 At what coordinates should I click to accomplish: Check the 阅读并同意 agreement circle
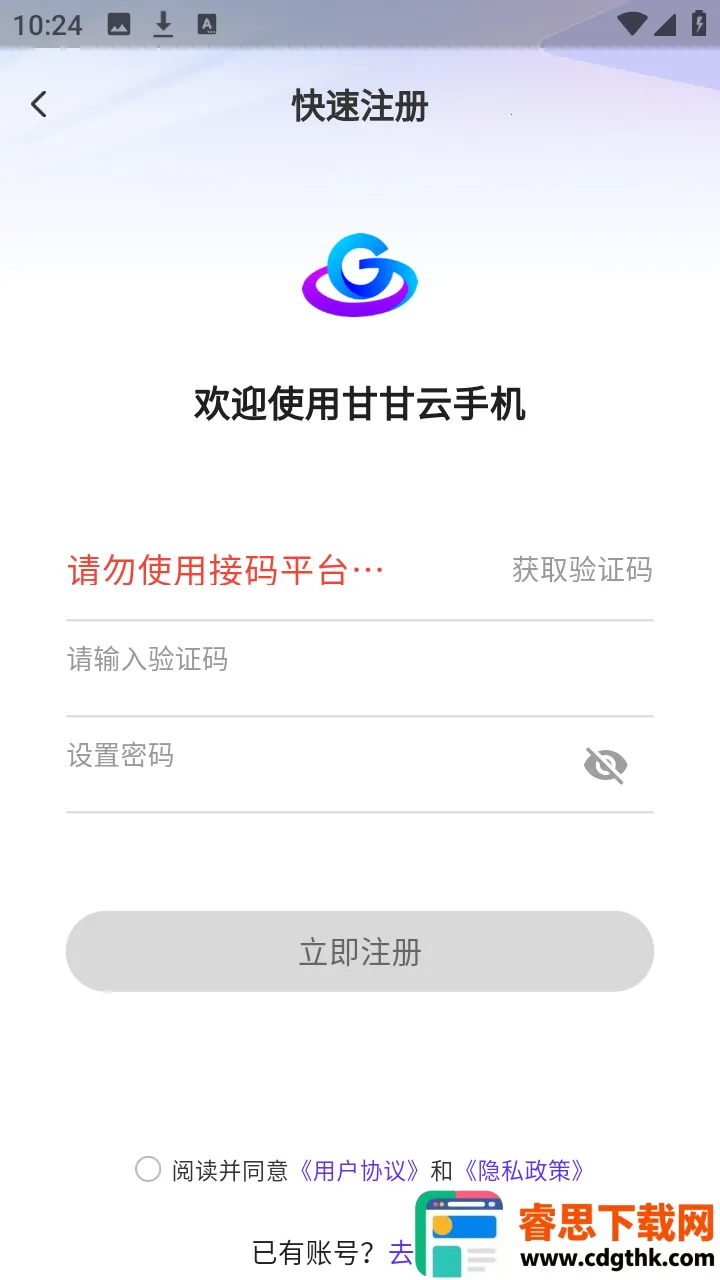[148, 1169]
